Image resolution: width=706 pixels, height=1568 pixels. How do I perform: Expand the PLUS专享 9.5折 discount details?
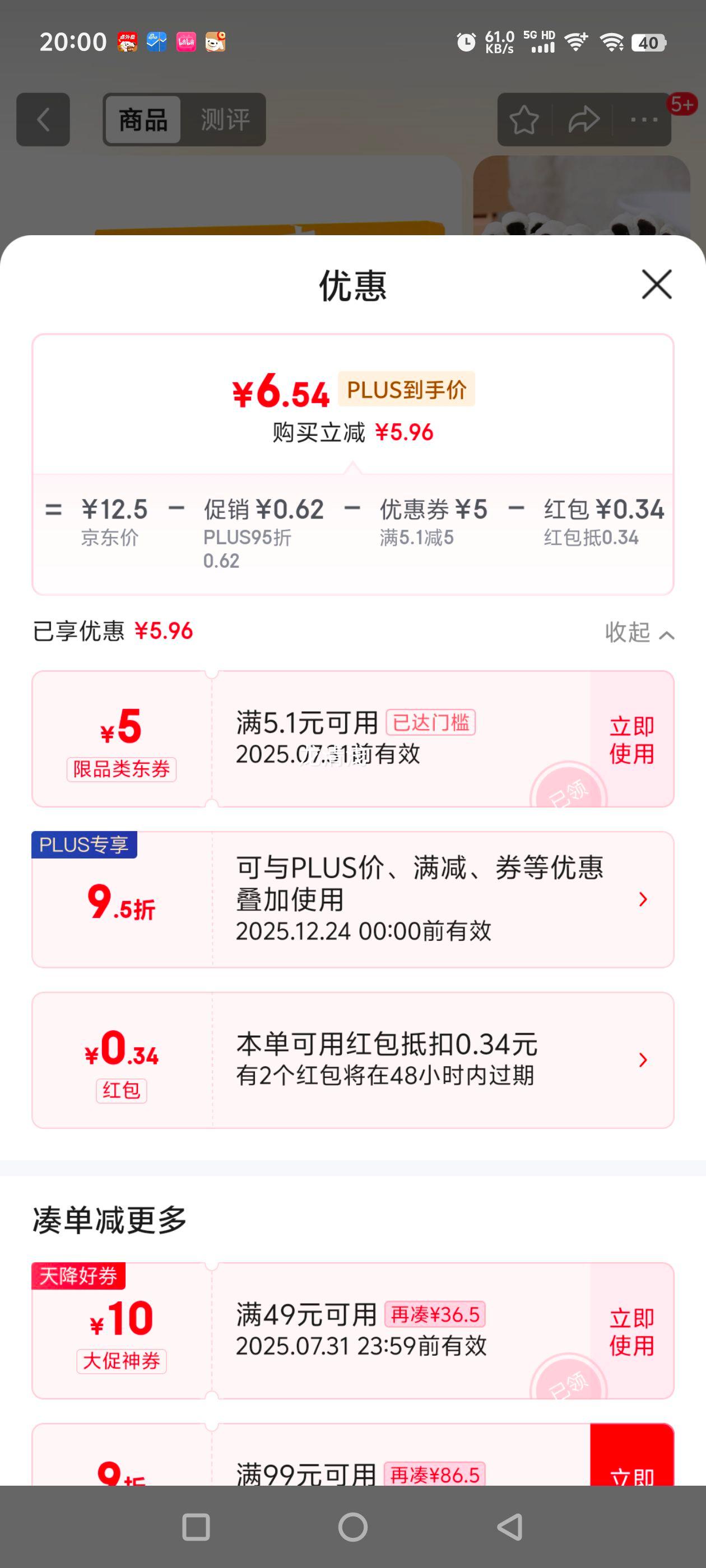642,899
